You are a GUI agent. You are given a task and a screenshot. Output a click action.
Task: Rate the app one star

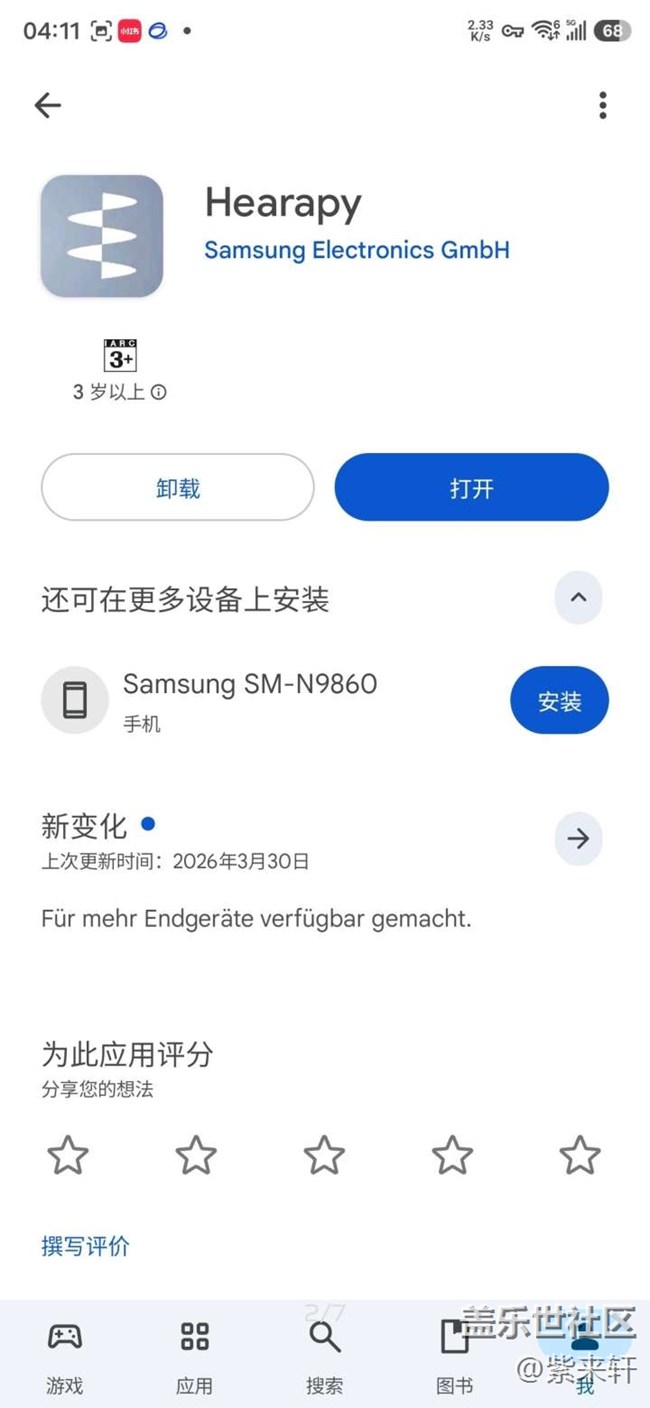[x=68, y=1156]
